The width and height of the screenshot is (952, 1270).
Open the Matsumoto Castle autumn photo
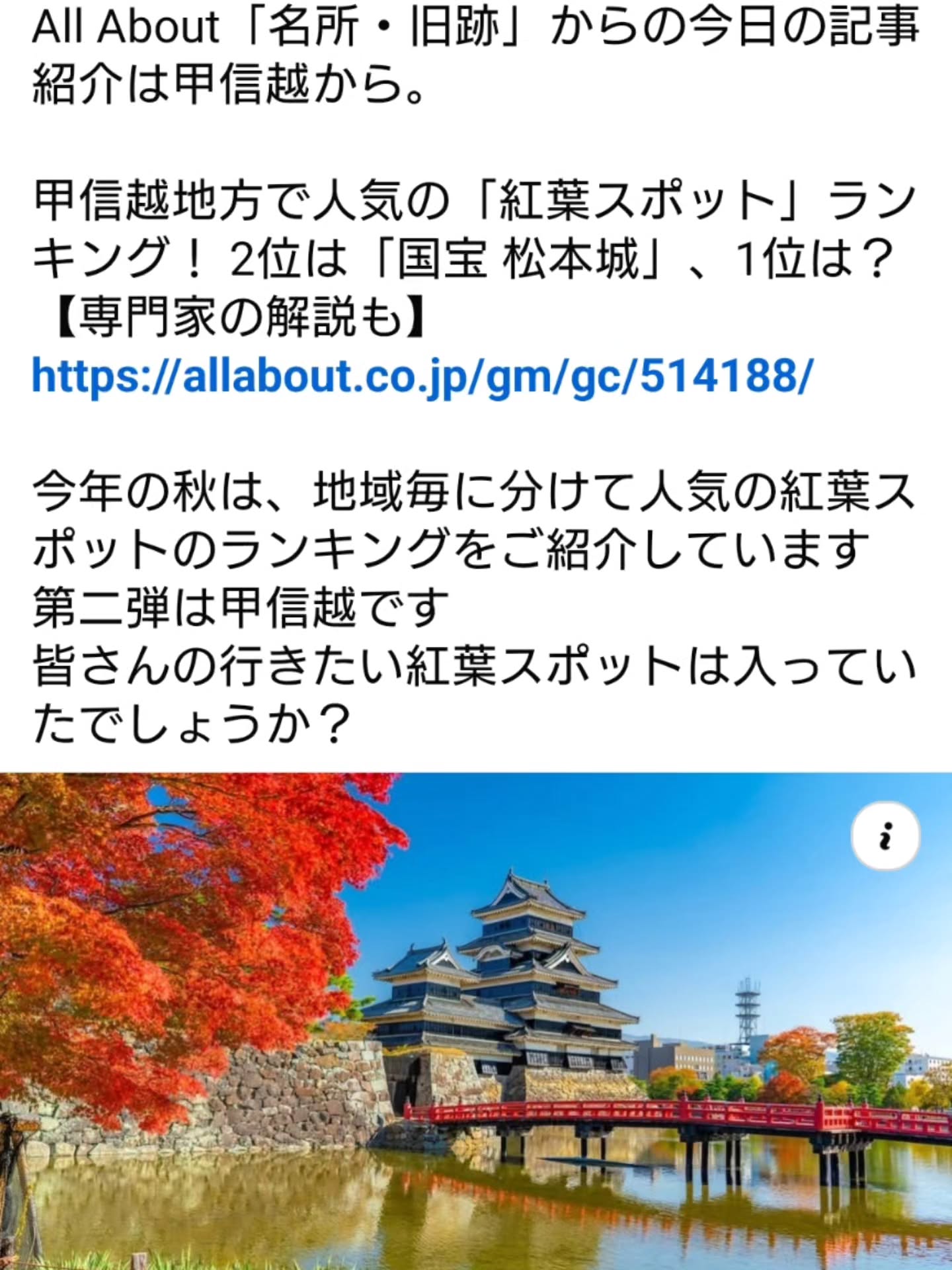tap(476, 1058)
